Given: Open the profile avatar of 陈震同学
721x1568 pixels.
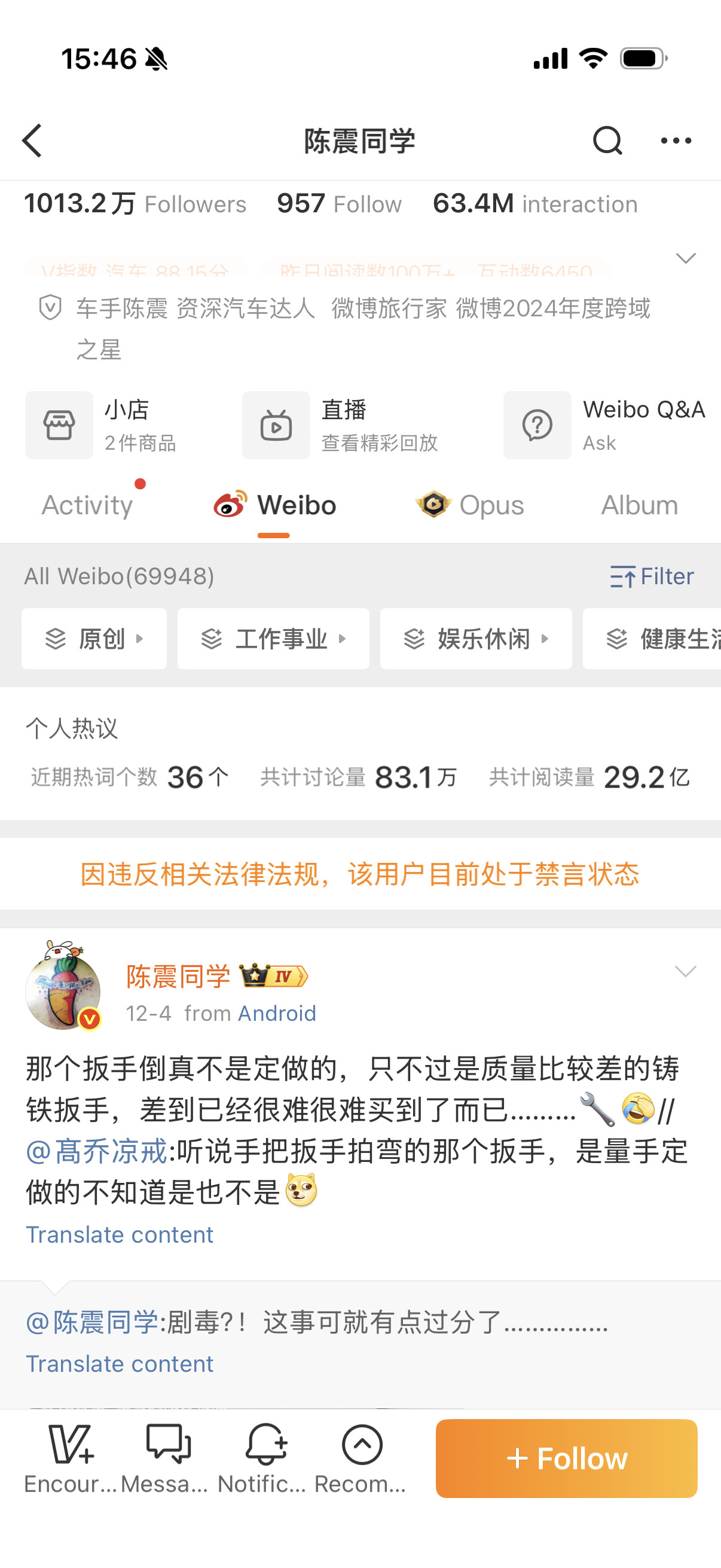Looking at the screenshot, I should click(x=64, y=992).
